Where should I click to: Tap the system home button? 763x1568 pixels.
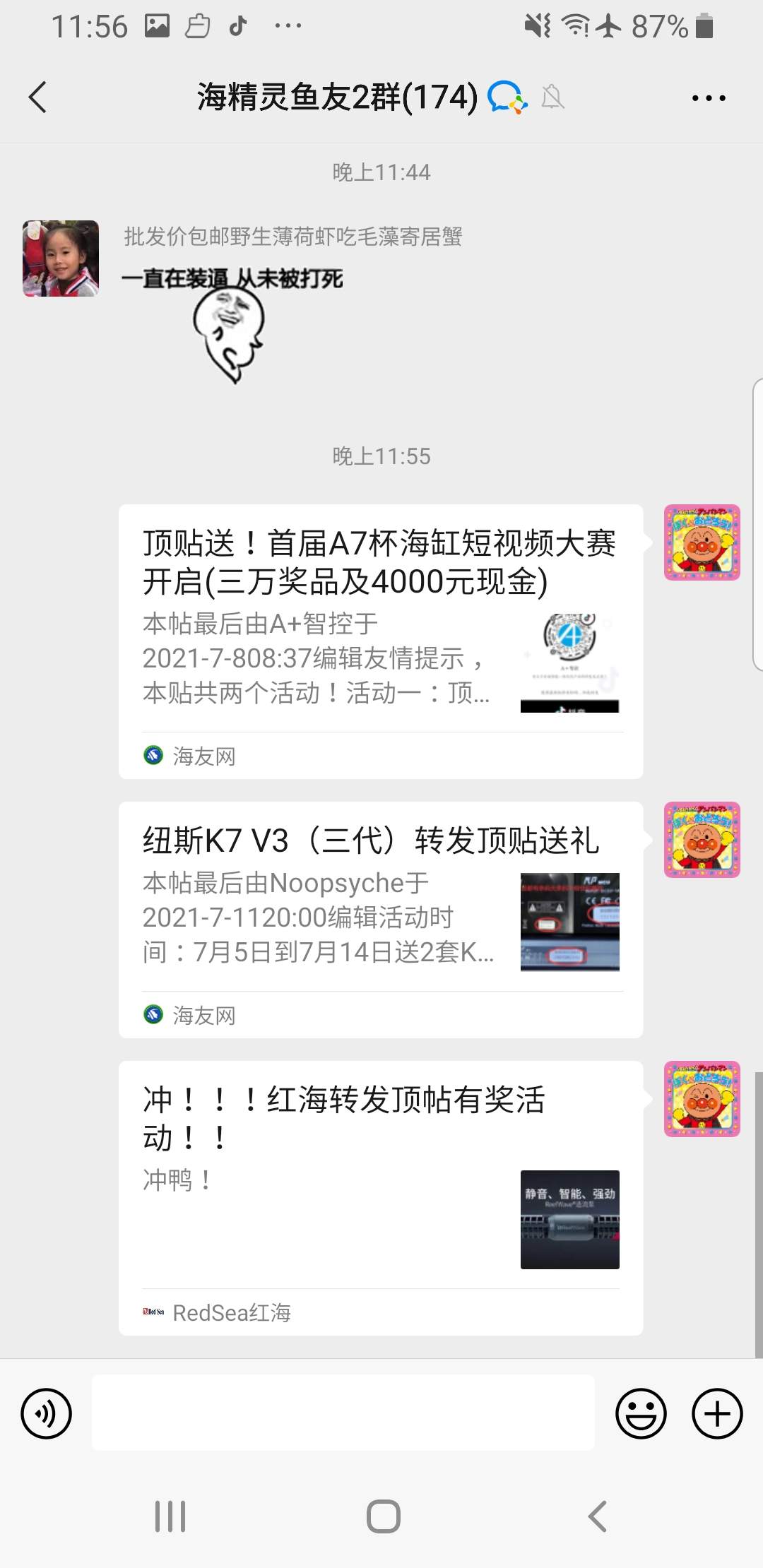[383, 1516]
